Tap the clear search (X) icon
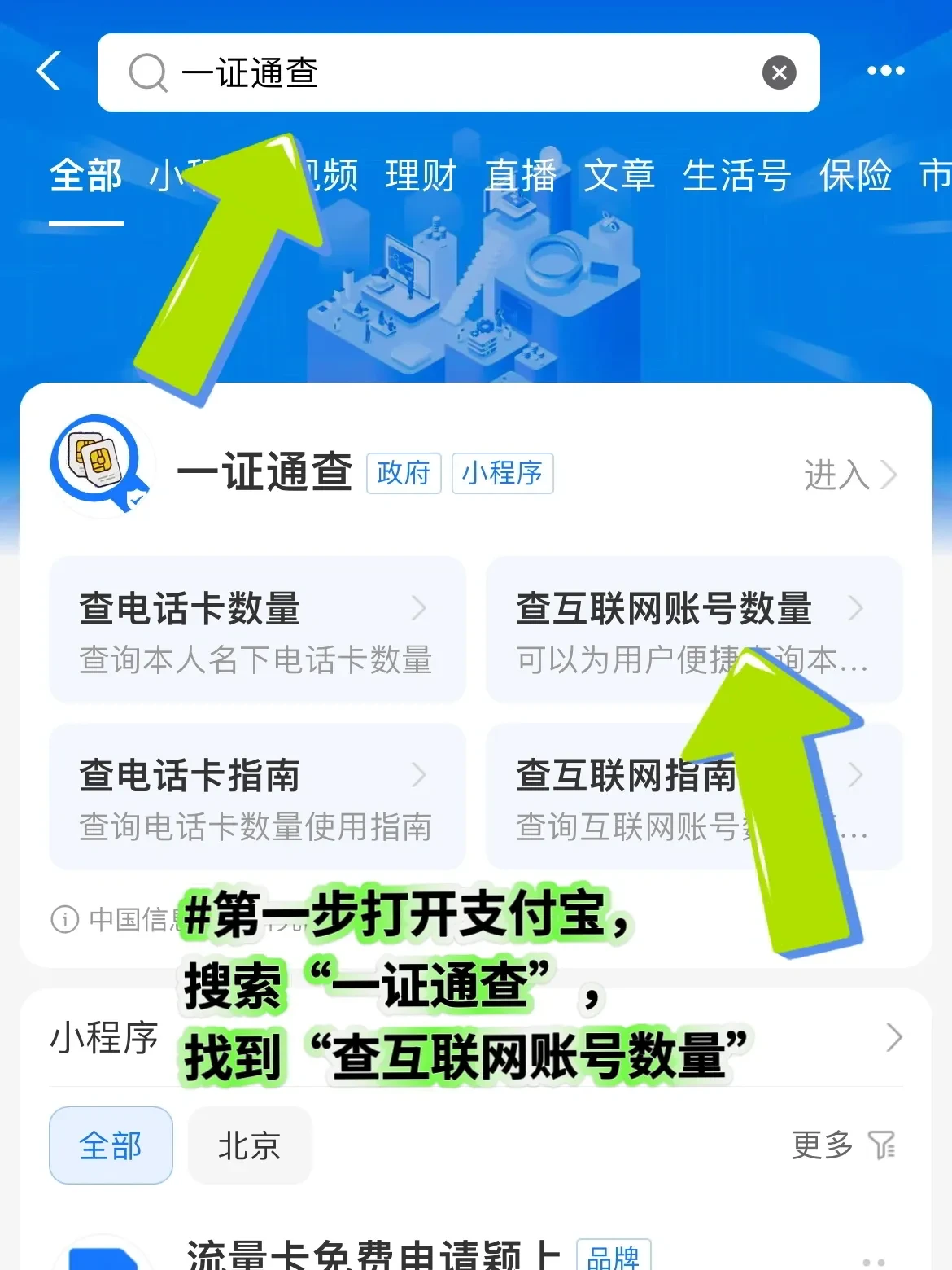The height and width of the screenshot is (1270, 952). coord(779,72)
